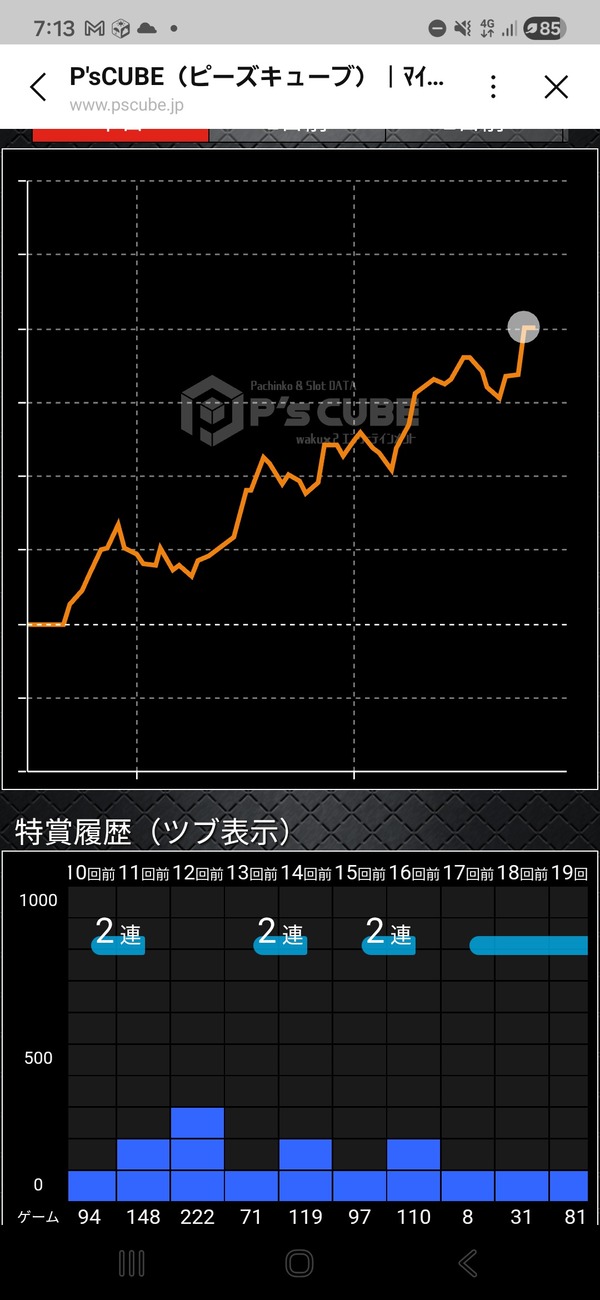Screen dimensions: 600x1300
Task: Close the P'sCUBE browser tab
Action: [556, 87]
